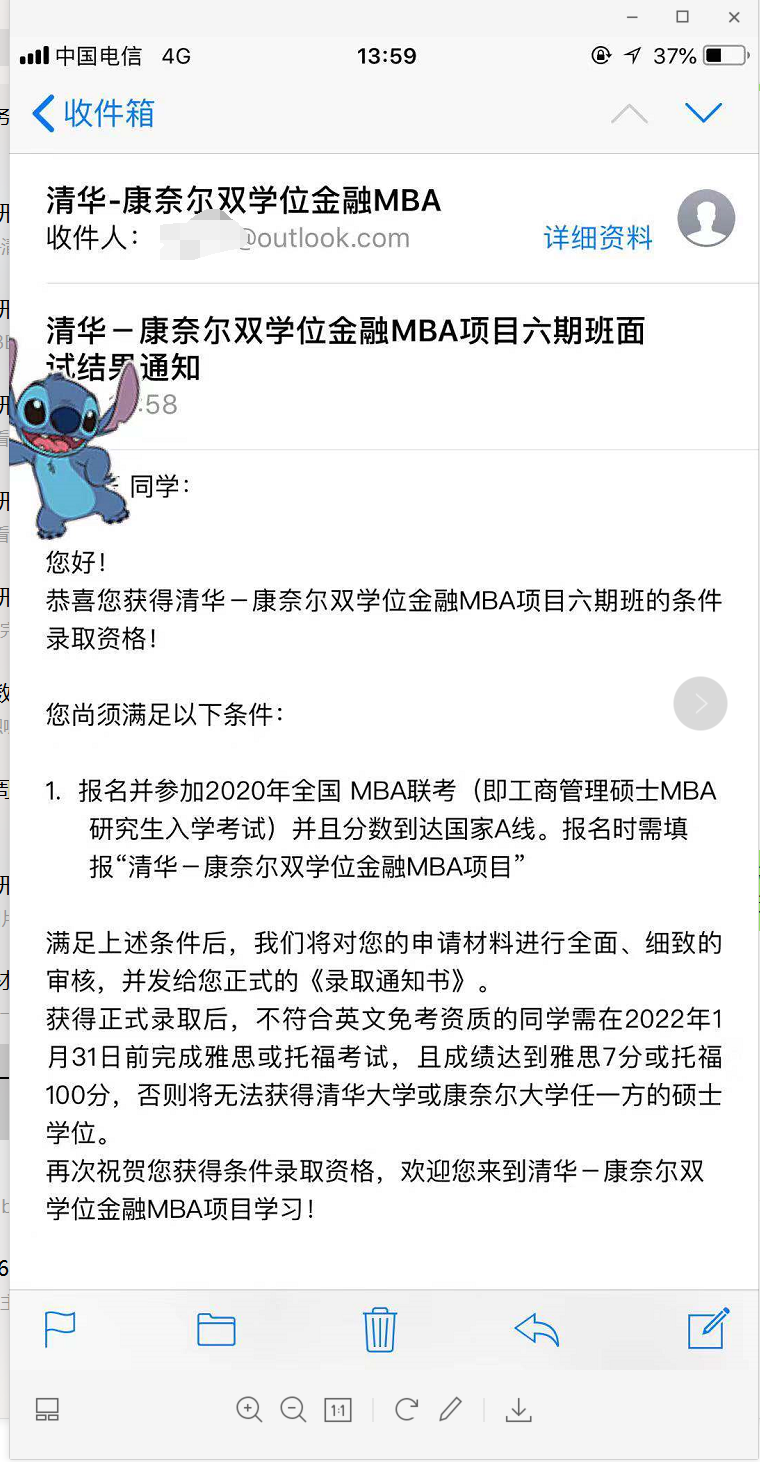Flag this email
The width and height of the screenshot is (760, 1462).
pyautogui.click(x=60, y=1330)
